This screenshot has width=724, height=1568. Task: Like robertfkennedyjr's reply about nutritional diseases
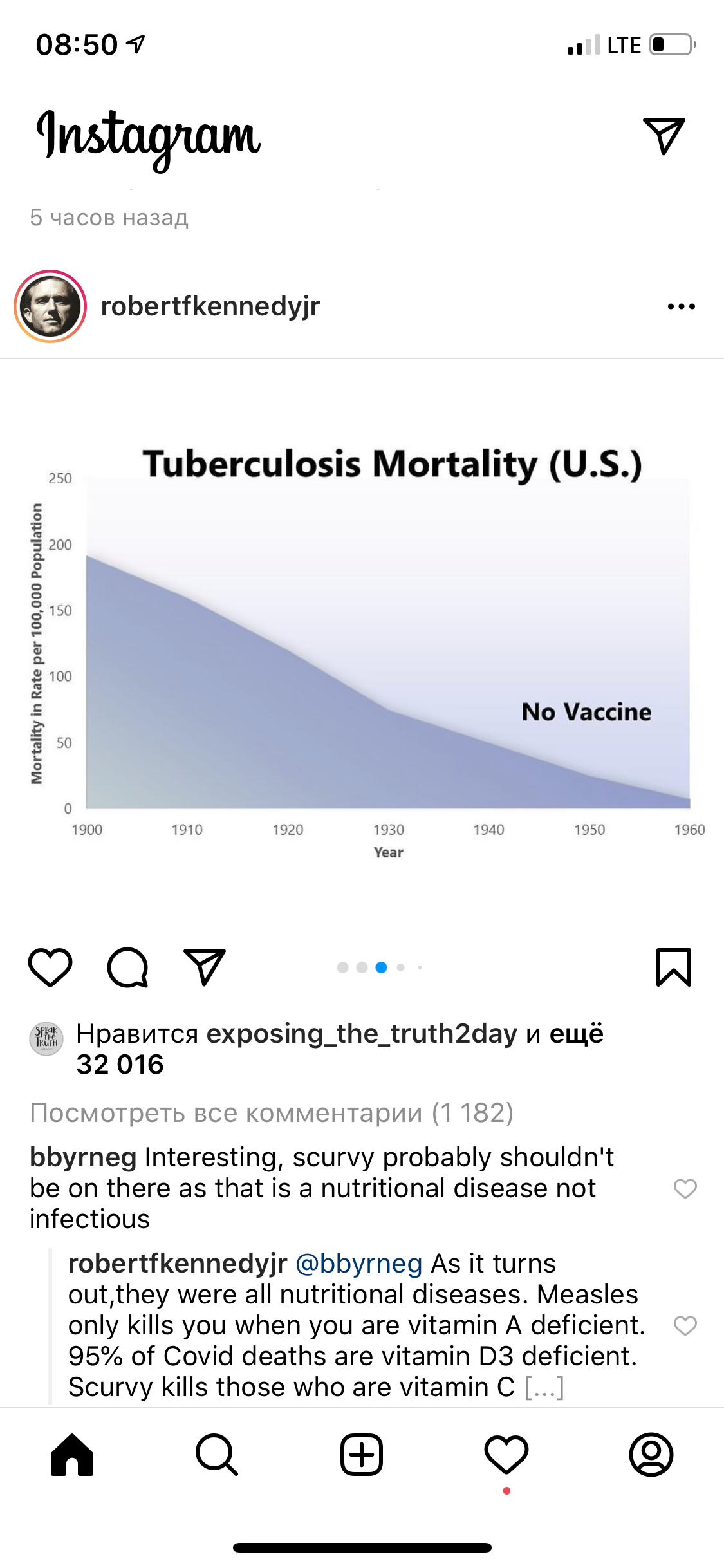[685, 1325]
